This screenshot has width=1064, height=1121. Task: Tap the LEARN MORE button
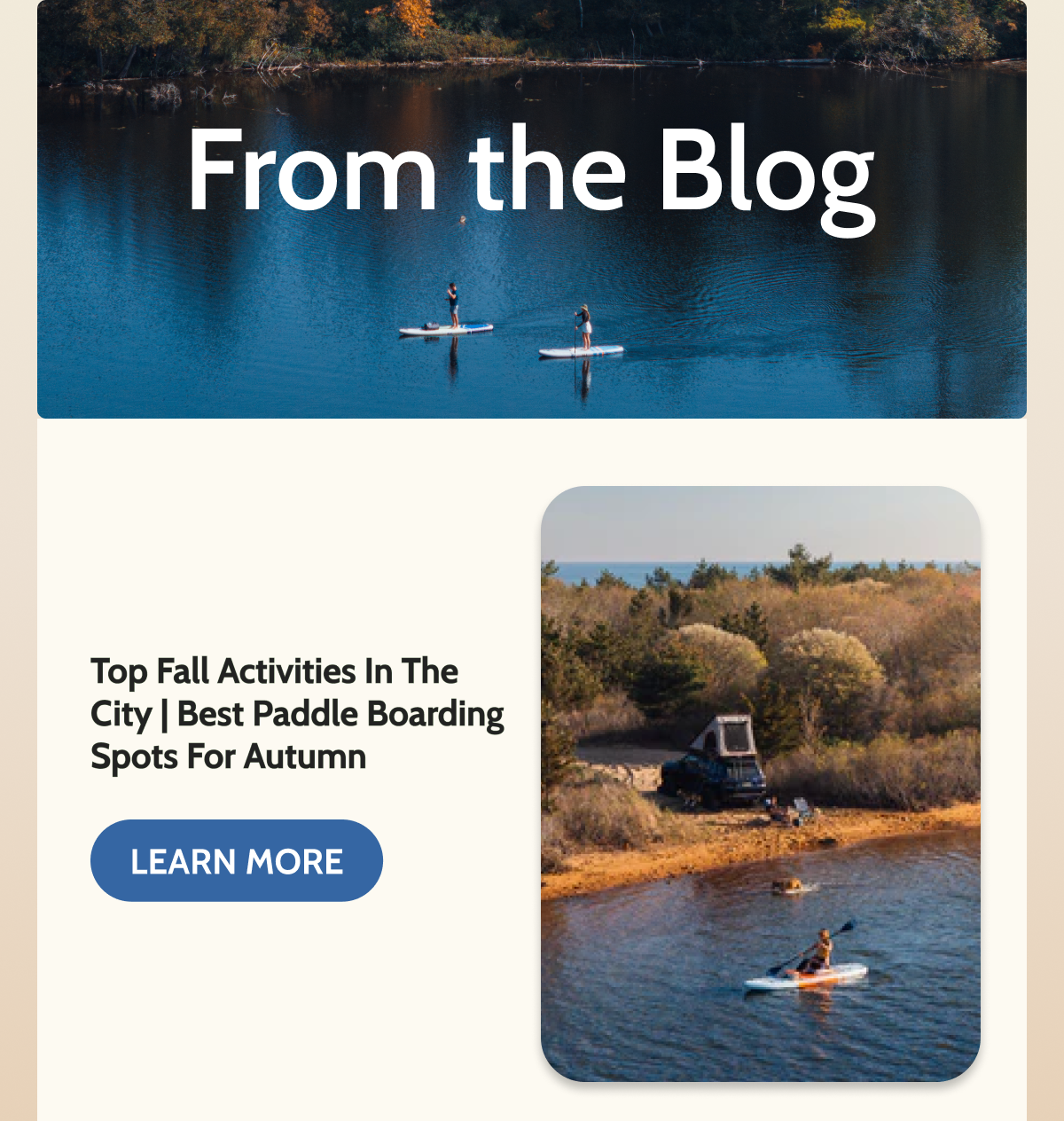click(x=236, y=860)
